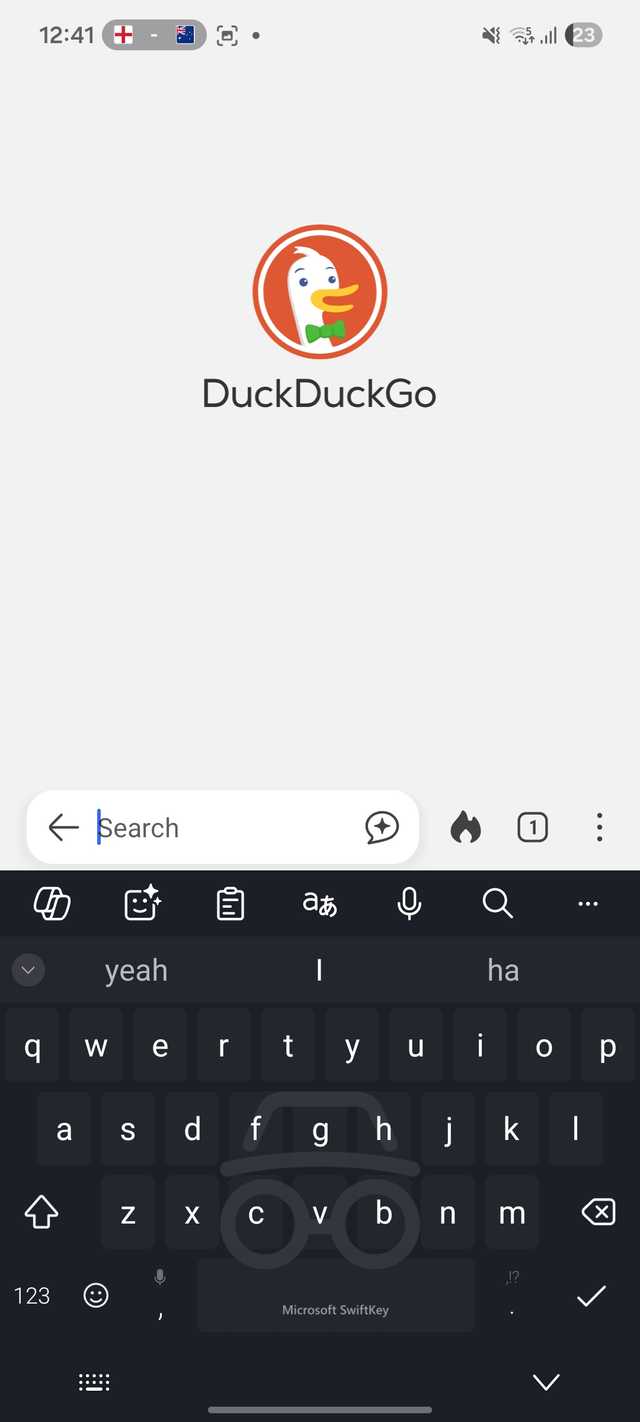Insert the suggested word "yeah"
The width and height of the screenshot is (640, 1422).
point(136,970)
